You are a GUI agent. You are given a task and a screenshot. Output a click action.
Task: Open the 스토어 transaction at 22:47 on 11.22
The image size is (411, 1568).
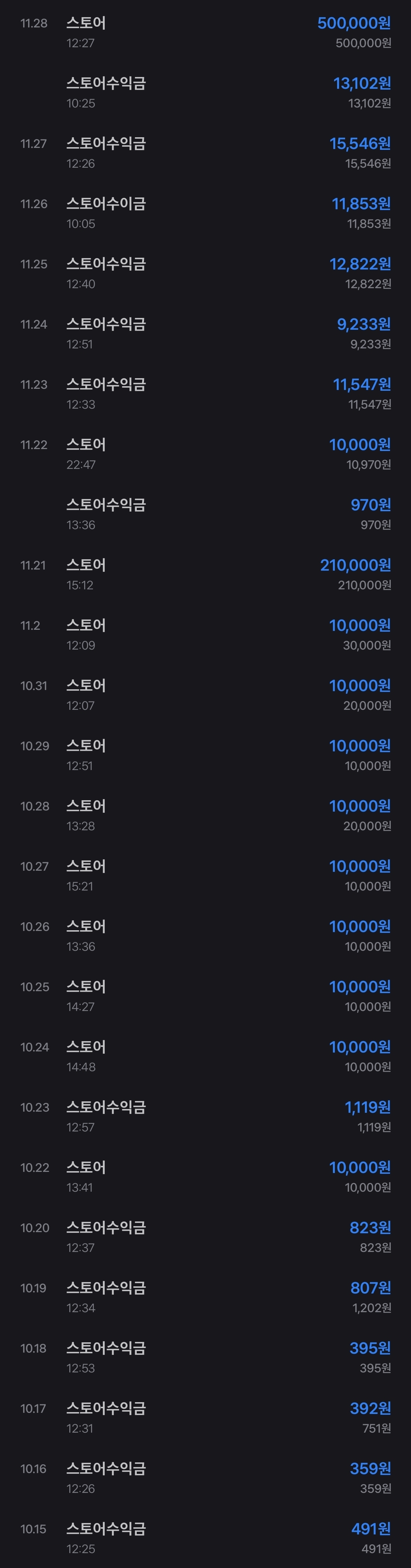[206, 454]
